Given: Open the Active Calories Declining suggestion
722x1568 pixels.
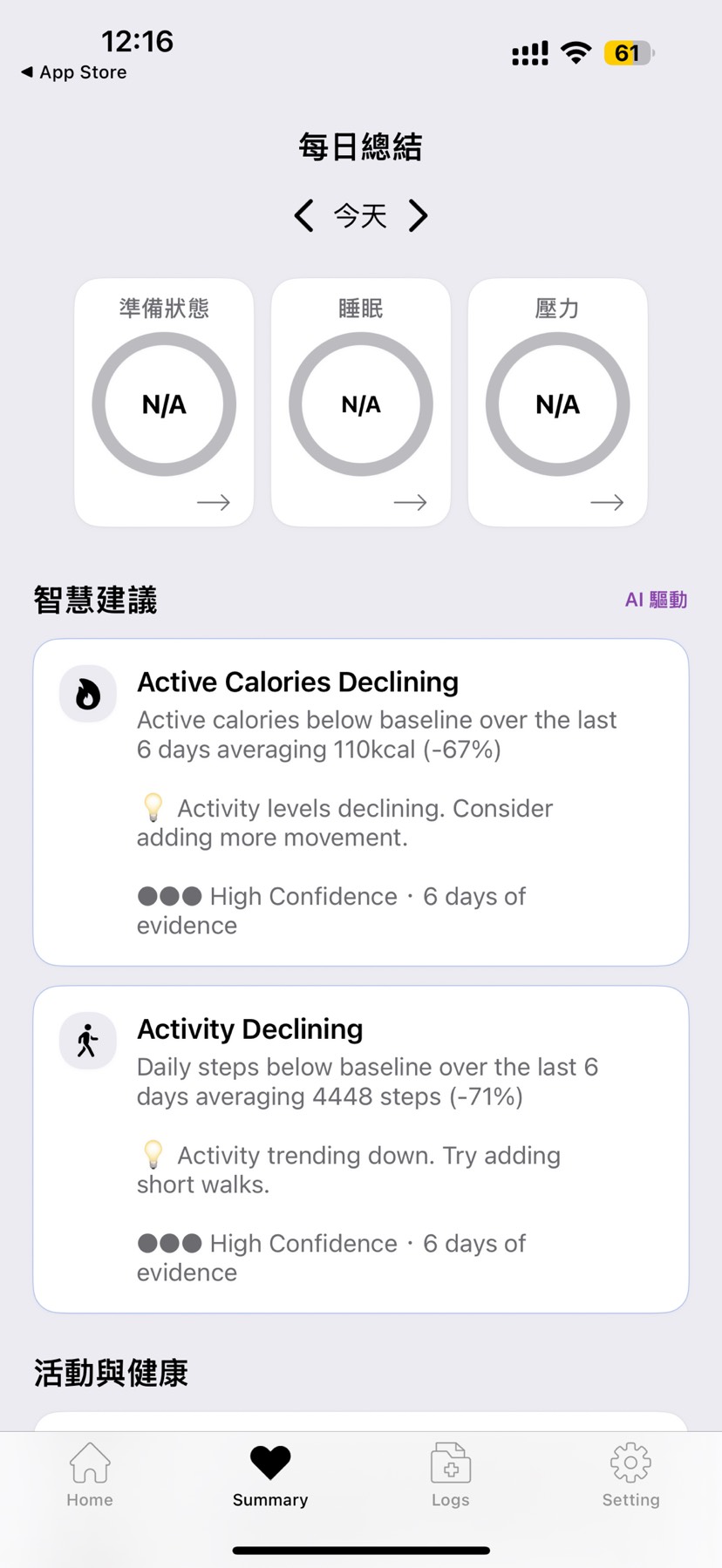Looking at the screenshot, I should (361, 802).
